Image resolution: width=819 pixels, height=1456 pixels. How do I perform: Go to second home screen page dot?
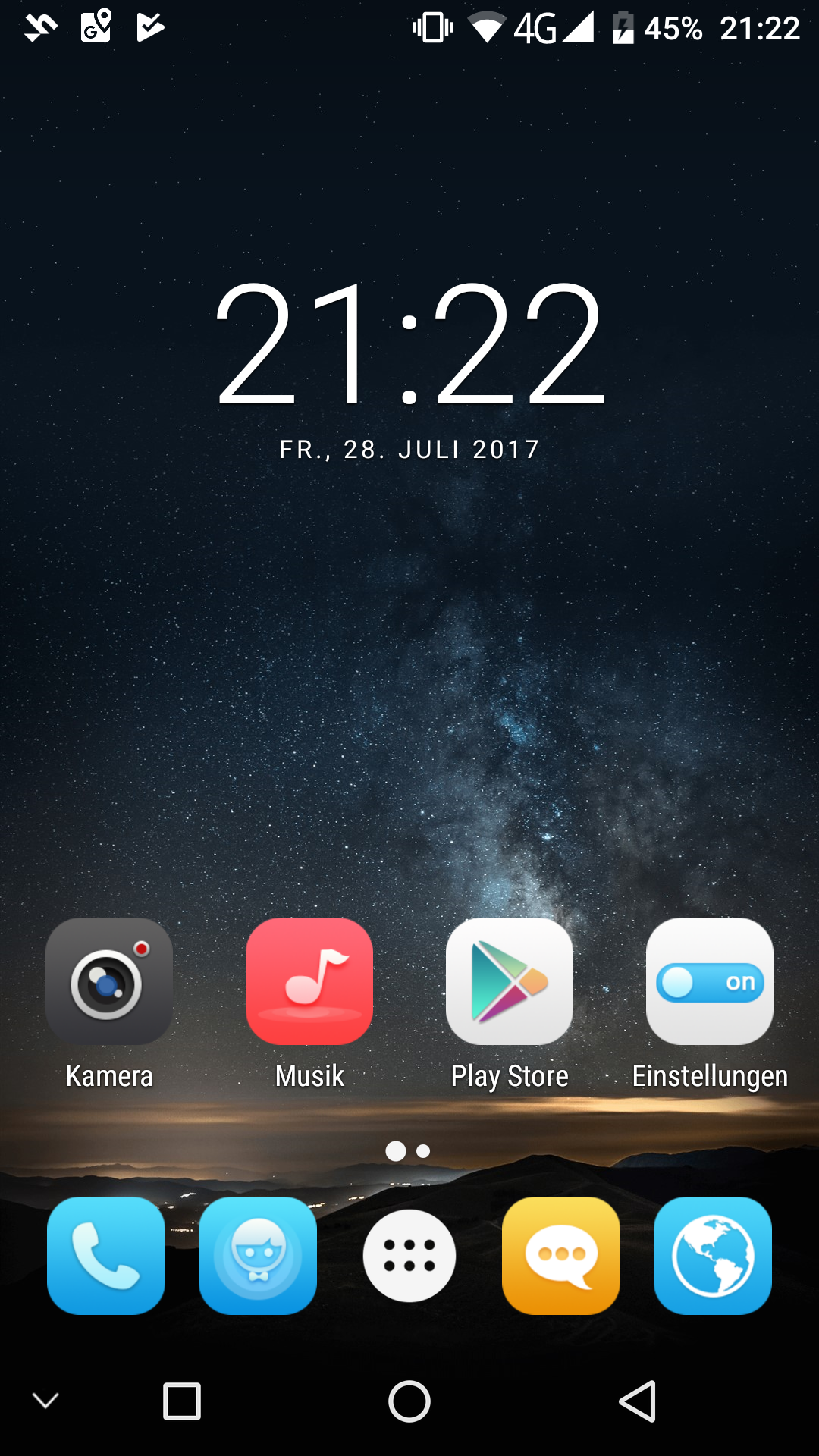point(423,1151)
